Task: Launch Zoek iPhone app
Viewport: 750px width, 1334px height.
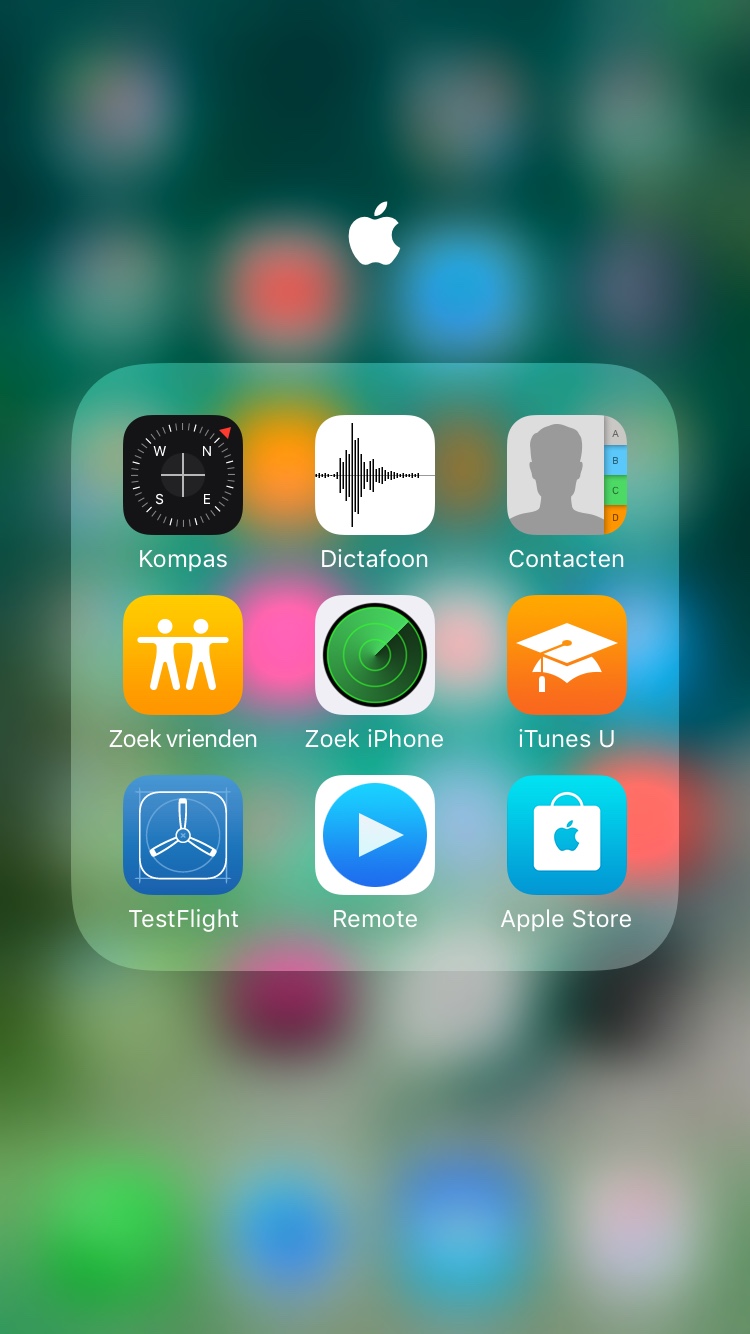Action: point(375,655)
